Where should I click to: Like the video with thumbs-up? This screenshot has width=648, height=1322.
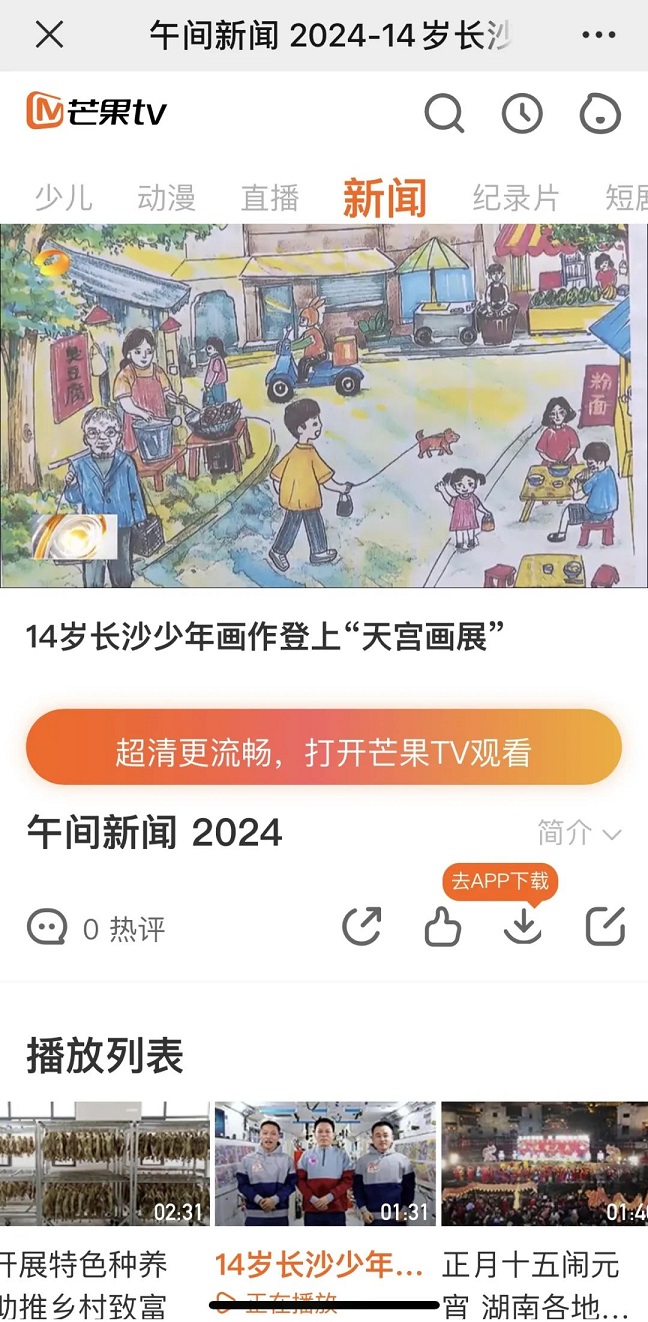click(x=442, y=927)
